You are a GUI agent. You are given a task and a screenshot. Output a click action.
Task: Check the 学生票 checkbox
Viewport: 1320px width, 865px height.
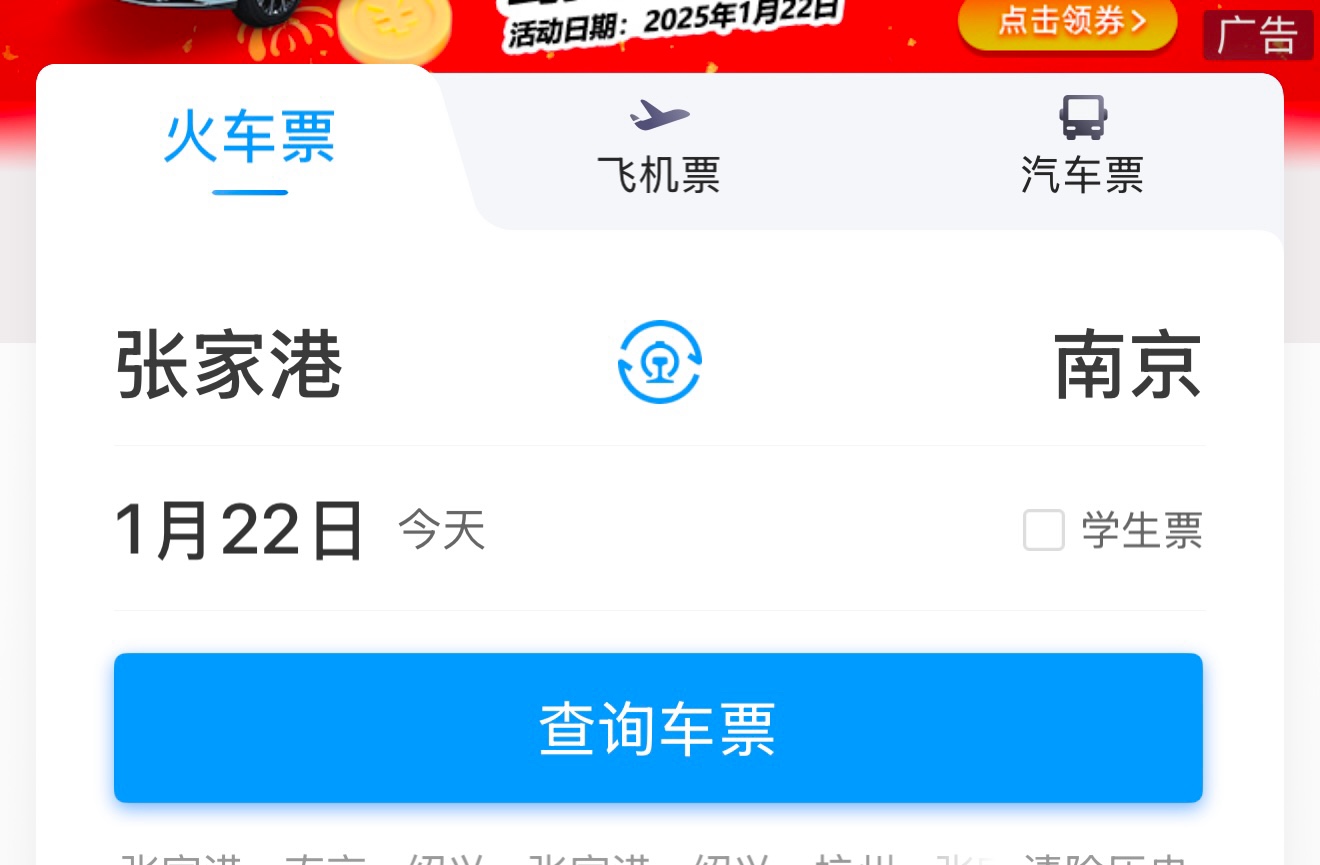[x=1044, y=530]
